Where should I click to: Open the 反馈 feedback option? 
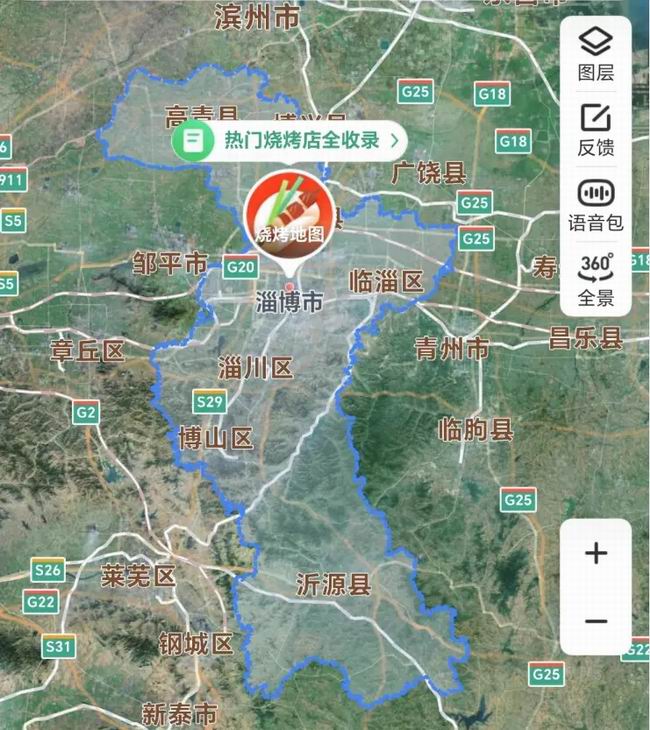click(596, 129)
